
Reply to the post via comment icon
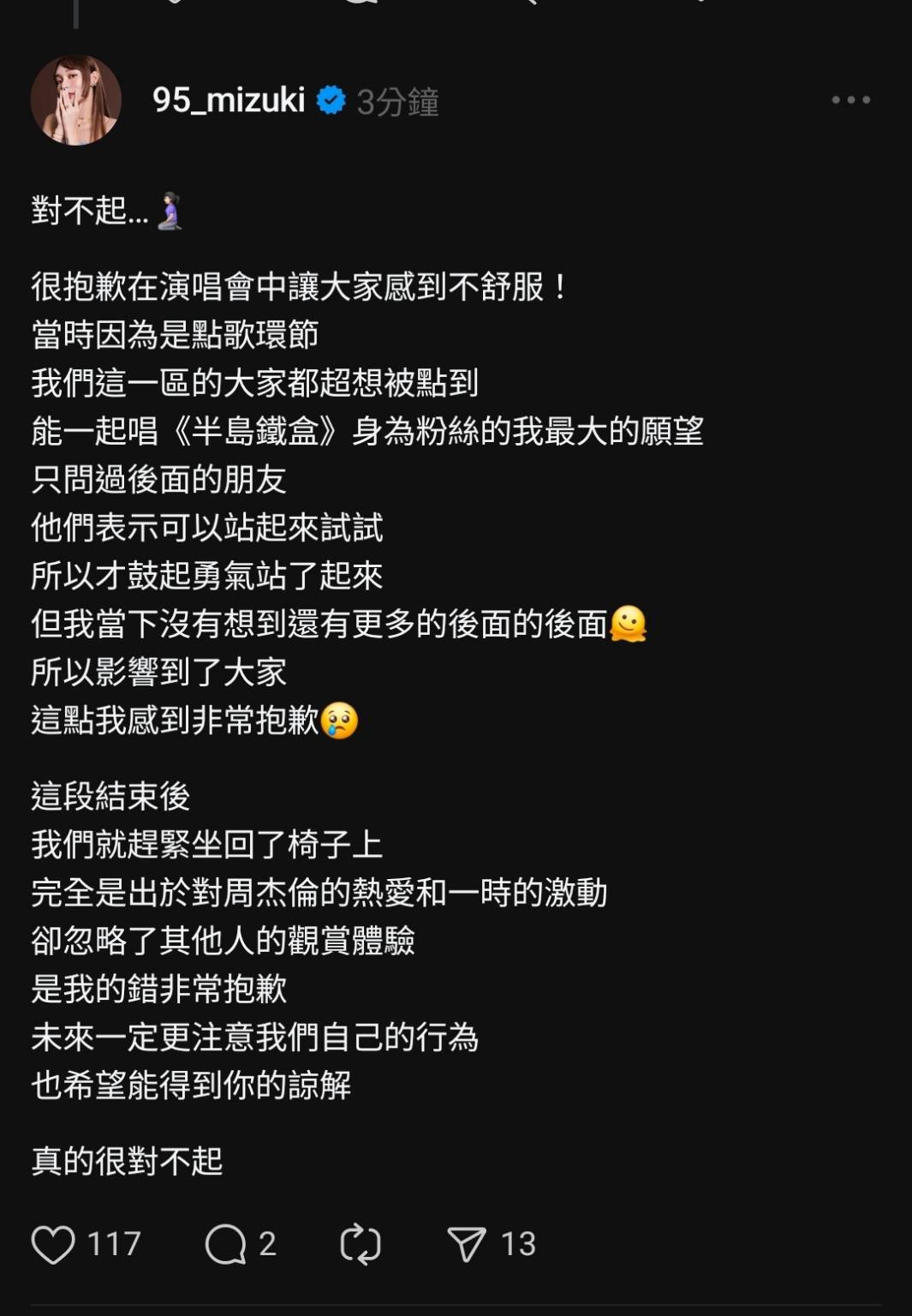click(x=226, y=1244)
